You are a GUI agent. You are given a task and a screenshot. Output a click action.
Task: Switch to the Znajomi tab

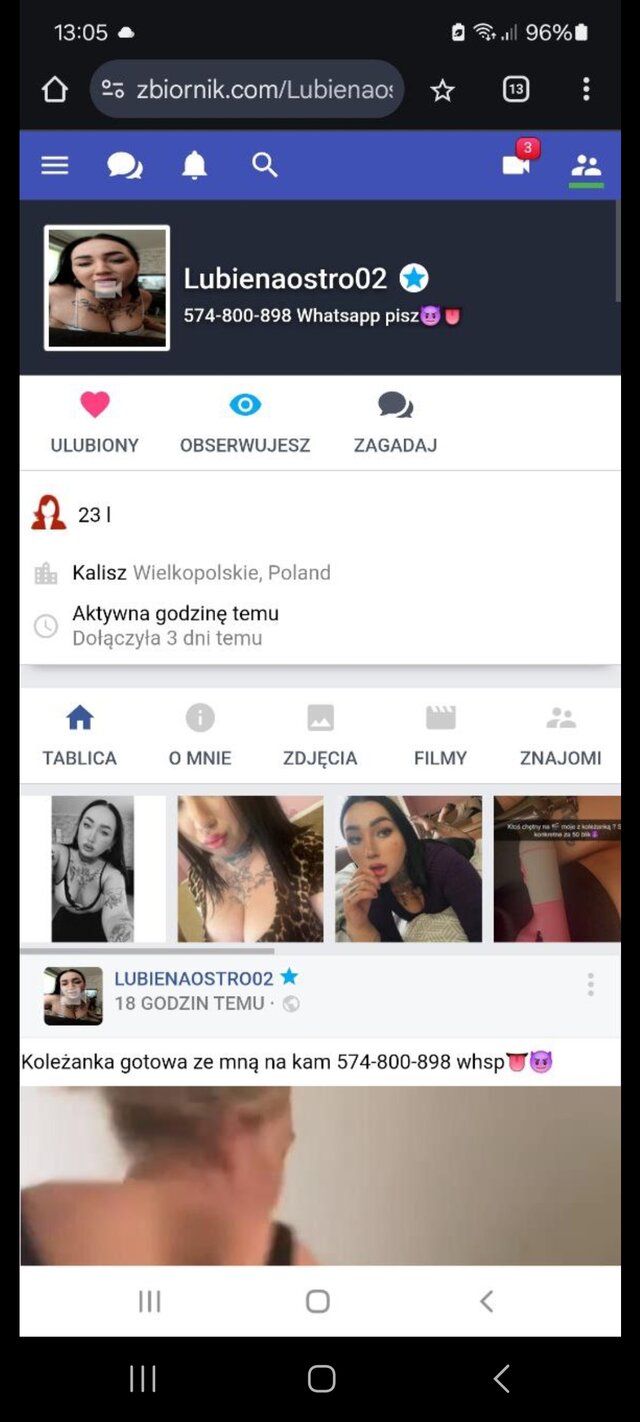tap(560, 735)
